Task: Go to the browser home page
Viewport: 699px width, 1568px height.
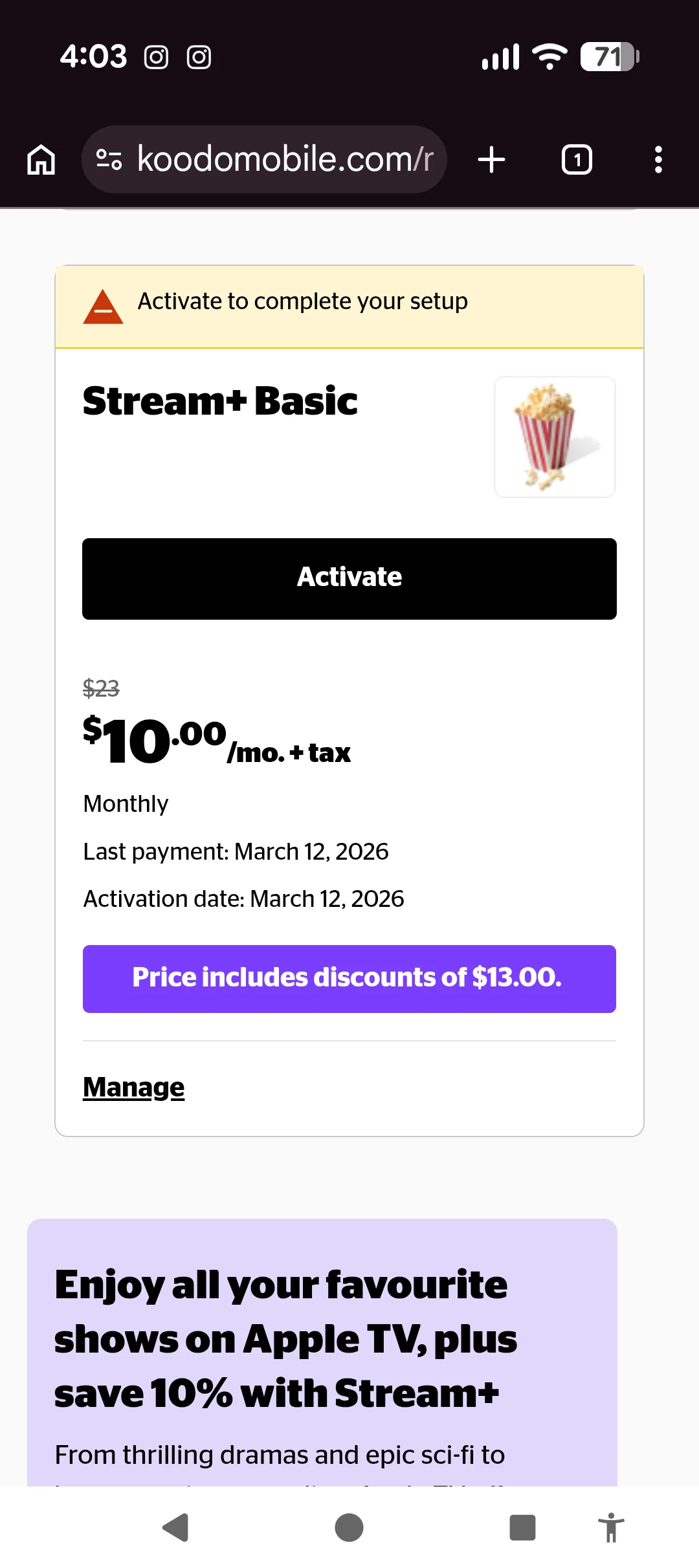Action: tap(41, 160)
